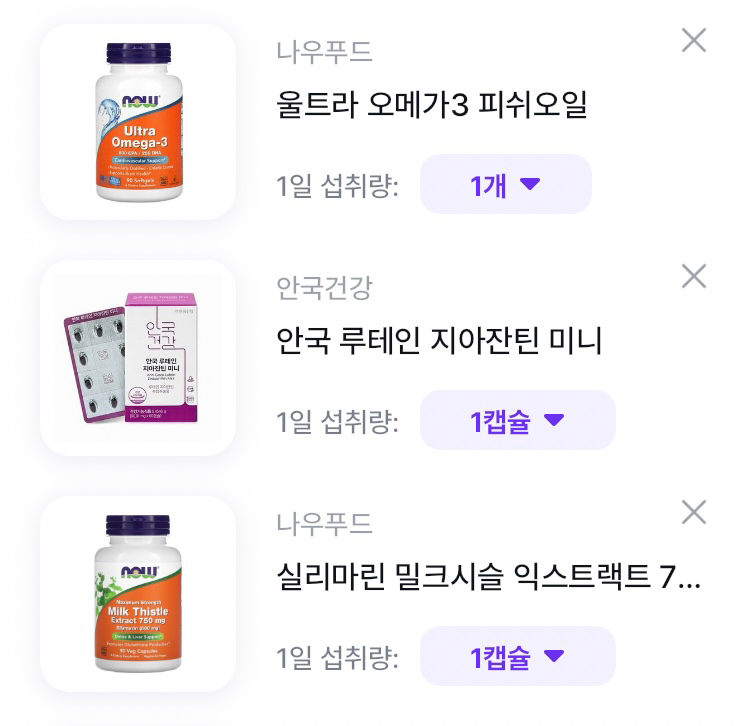Remove 실리마린 밀크시슬 익스트랙트 from the list
The image size is (750, 726).
(x=693, y=513)
